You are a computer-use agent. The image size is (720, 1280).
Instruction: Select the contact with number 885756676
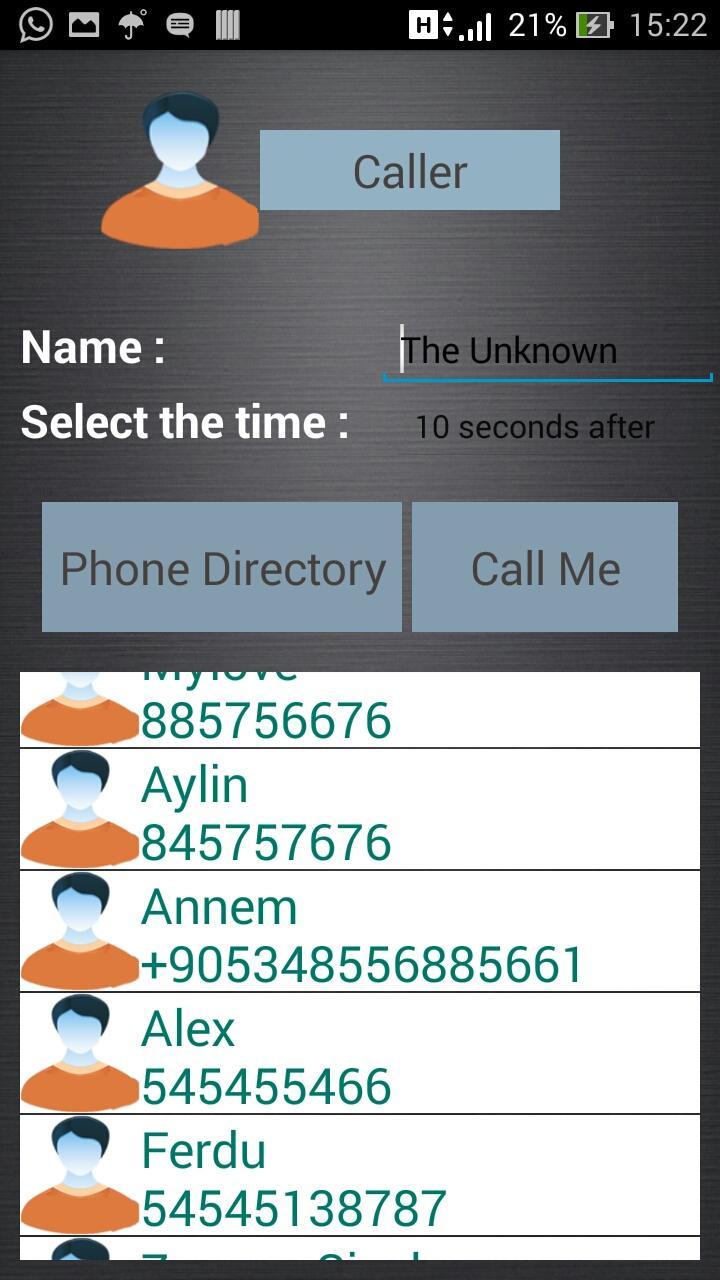(360, 712)
